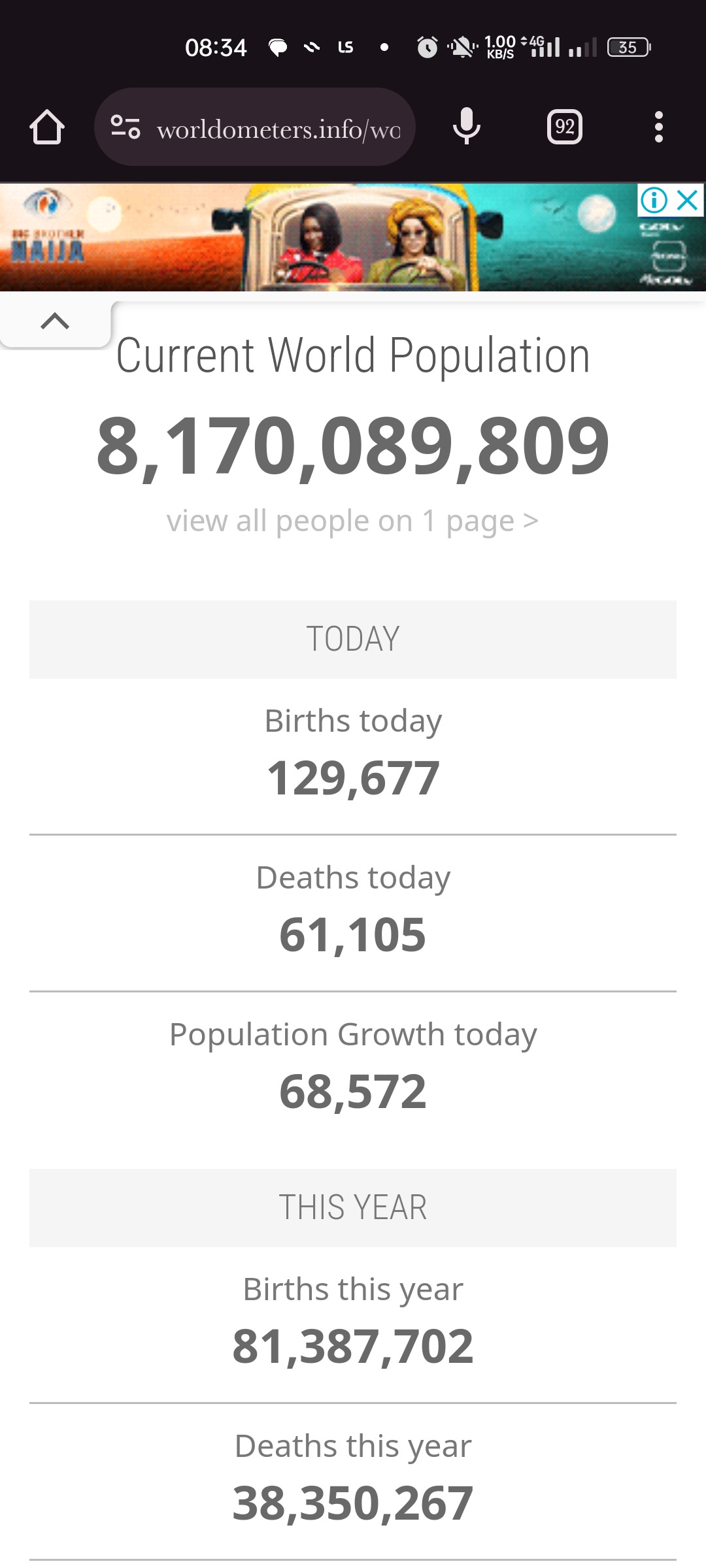Open the browser overflow menu
The height and width of the screenshot is (1568, 706).
[x=659, y=127]
